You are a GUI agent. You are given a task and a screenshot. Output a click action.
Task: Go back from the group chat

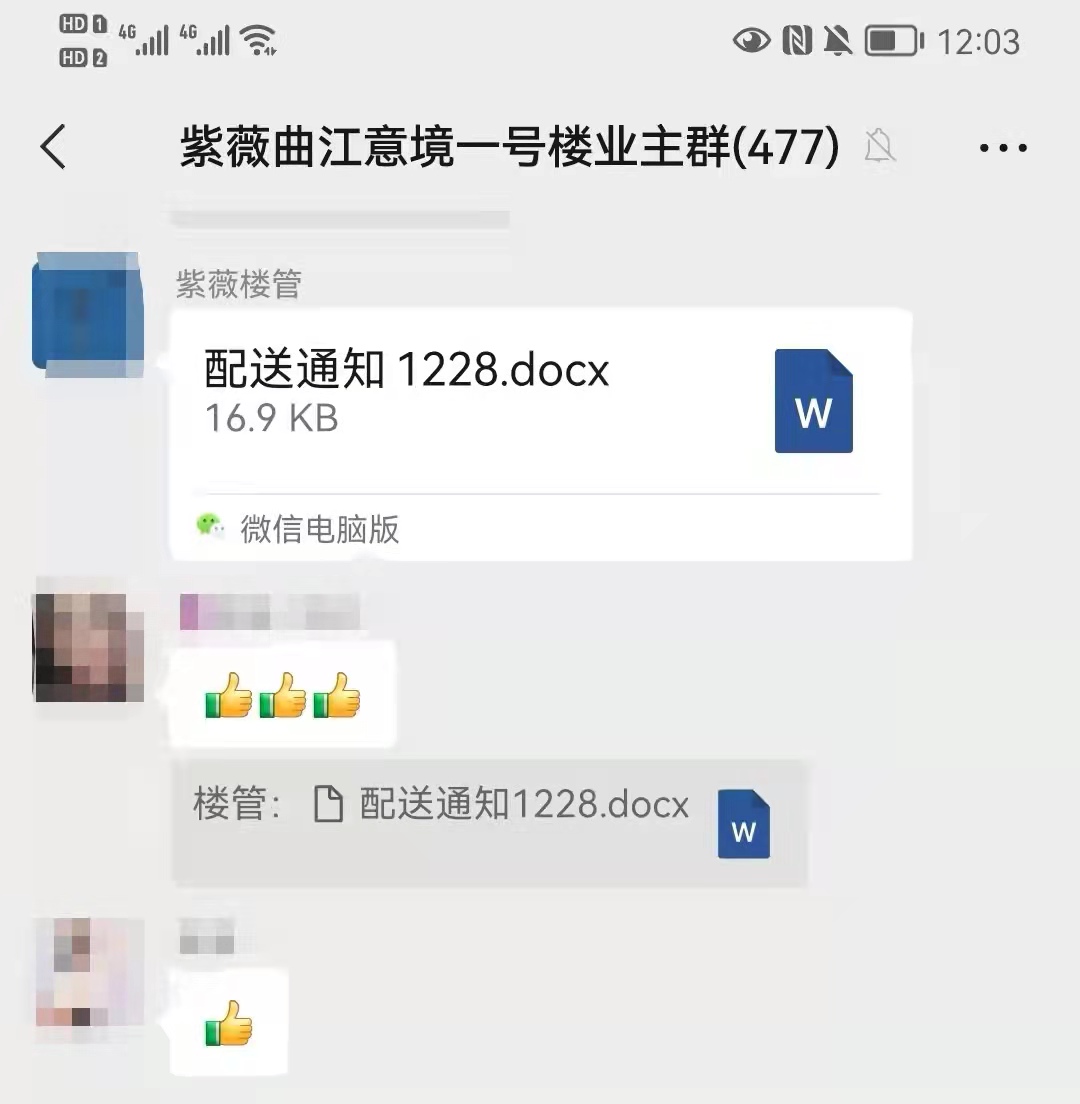[54, 148]
